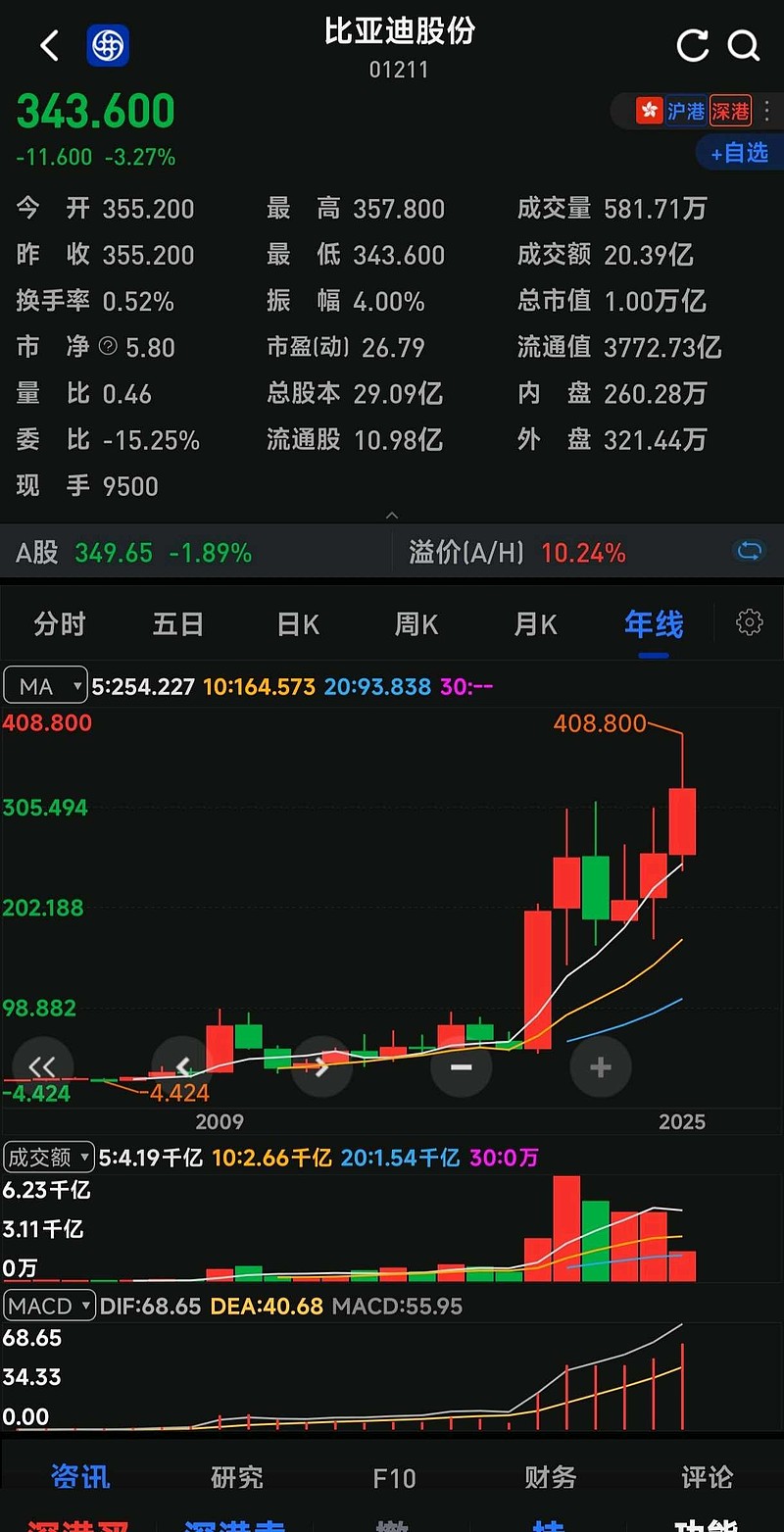Open search using the magnifier icon
Screen dimensions: 784x1532
pyautogui.click(x=744, y=45)
